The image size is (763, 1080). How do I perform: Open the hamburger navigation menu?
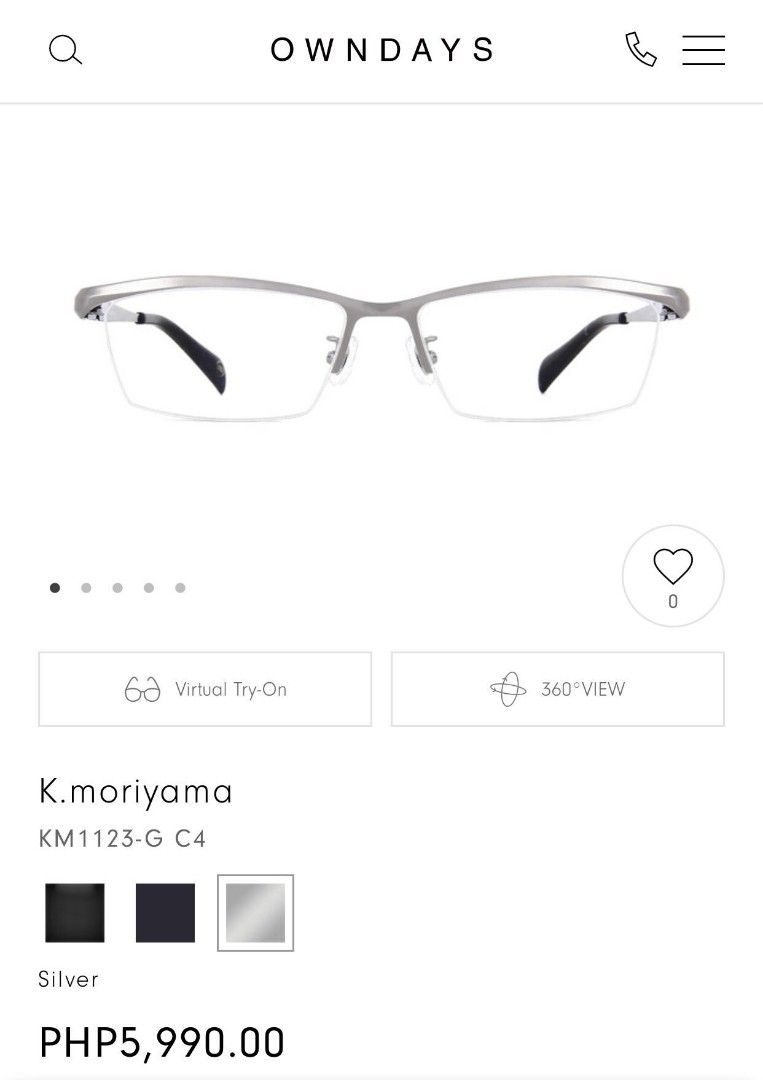(703, 50)
